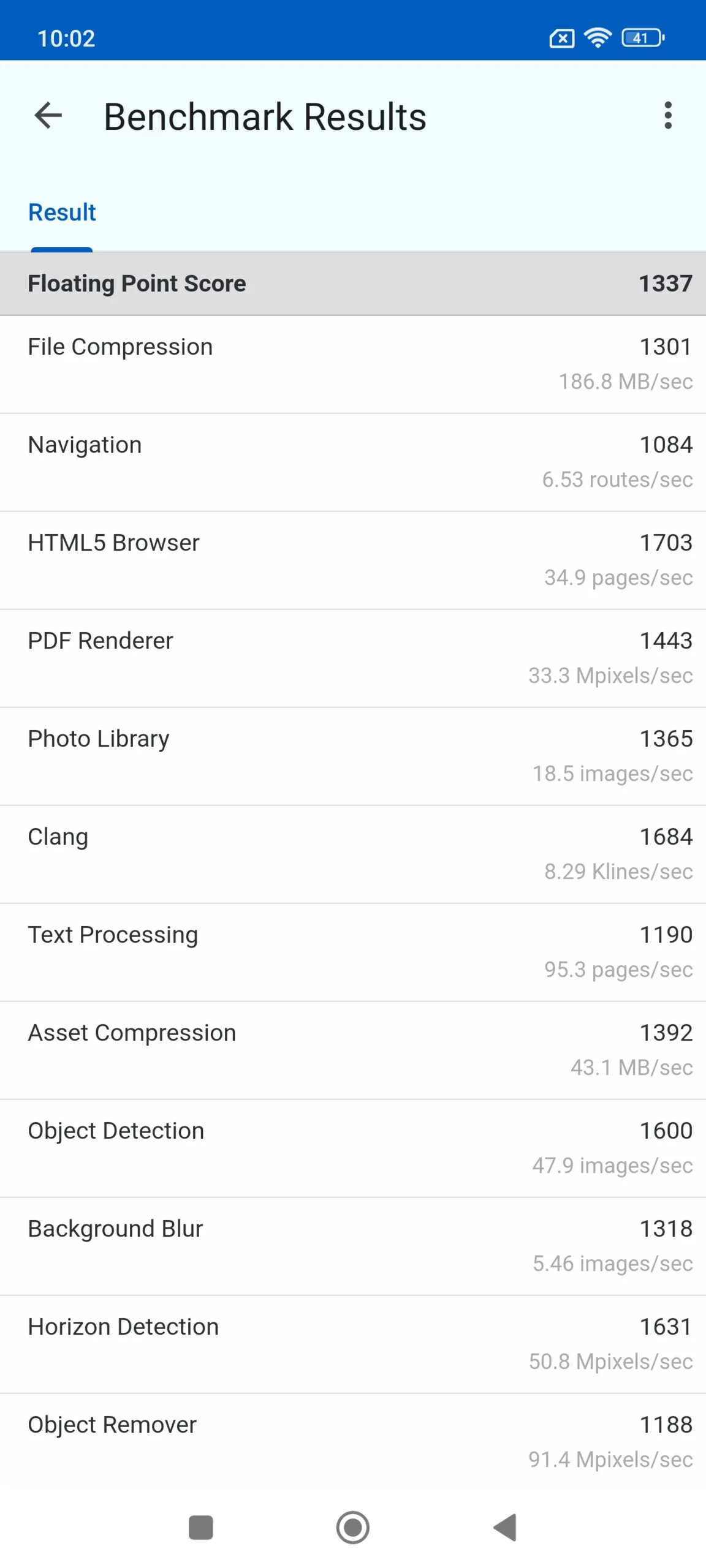Image resolution: width=706 pixels, height=1568 pixels.
Task: Tap the system home button
Action: click(x=353, y=1527)
